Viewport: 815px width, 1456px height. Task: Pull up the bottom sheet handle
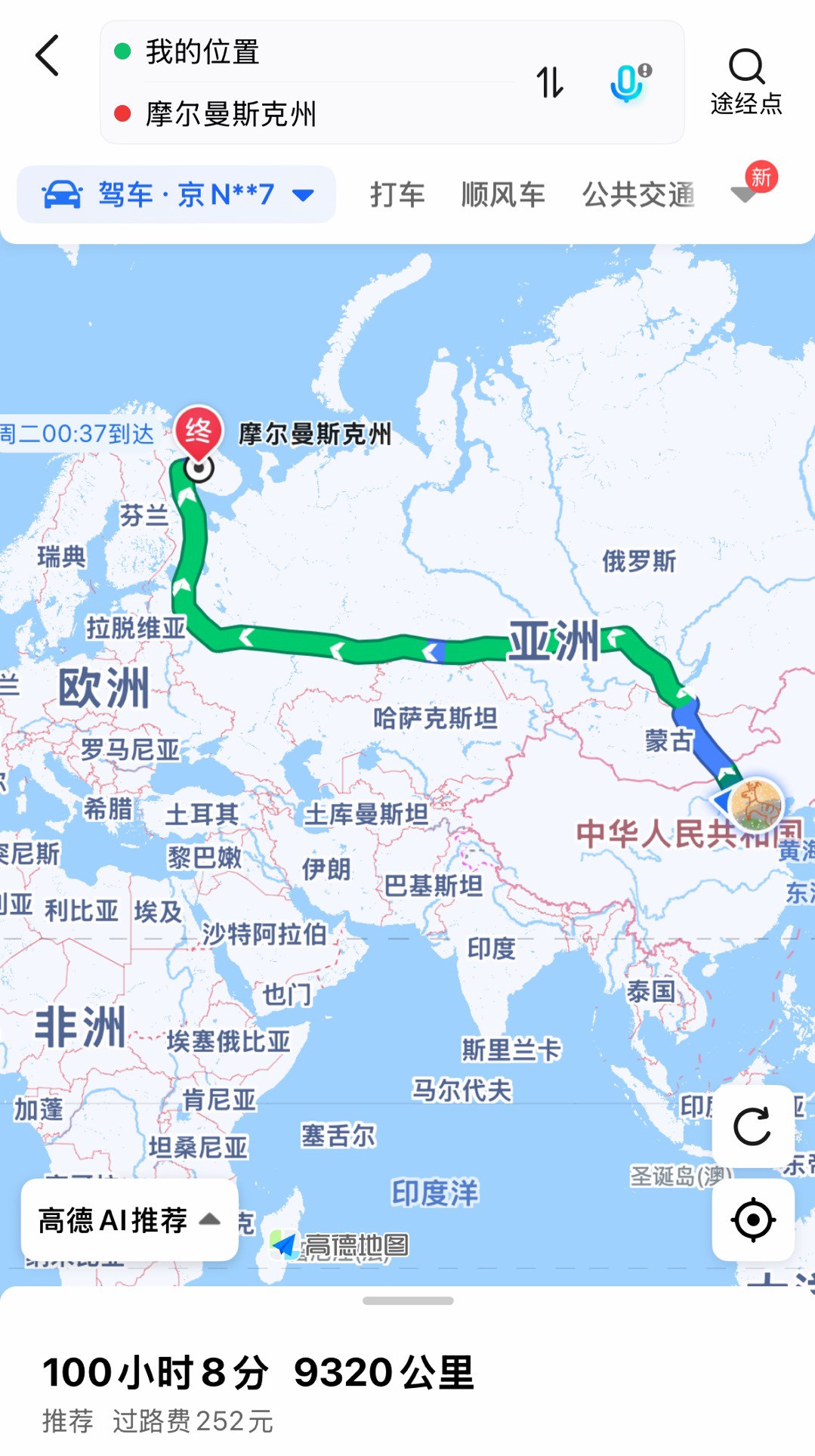408,1300
